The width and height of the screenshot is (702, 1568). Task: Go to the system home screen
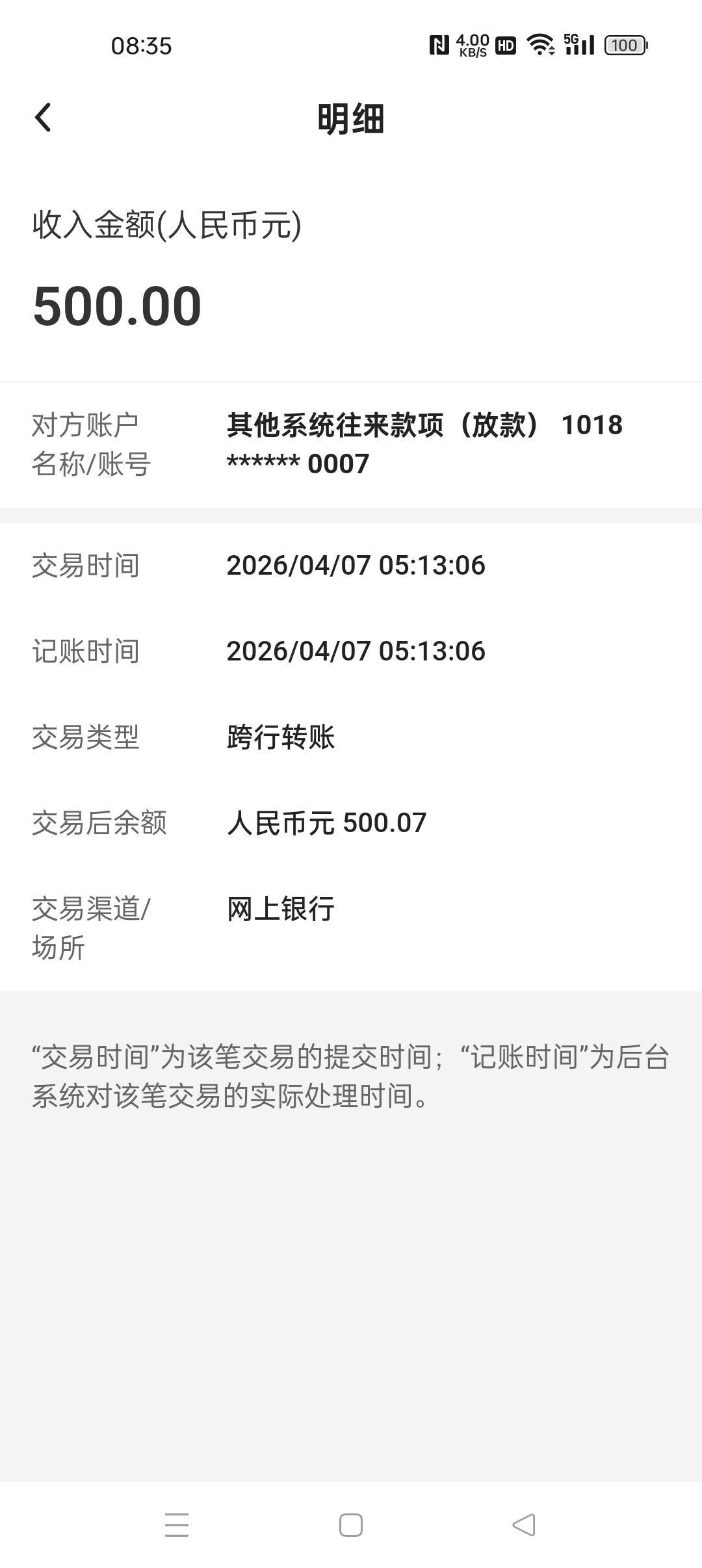351,1524
